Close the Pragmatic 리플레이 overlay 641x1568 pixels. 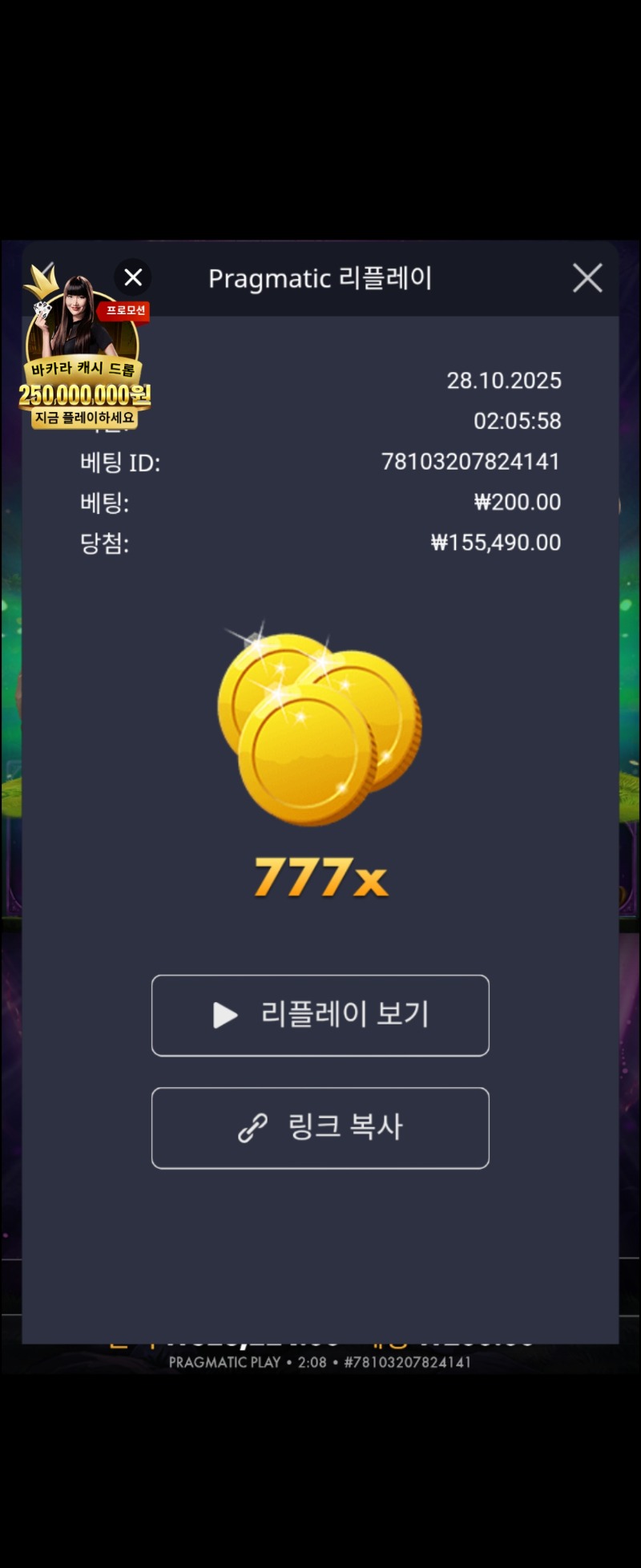tap(587, 277)
